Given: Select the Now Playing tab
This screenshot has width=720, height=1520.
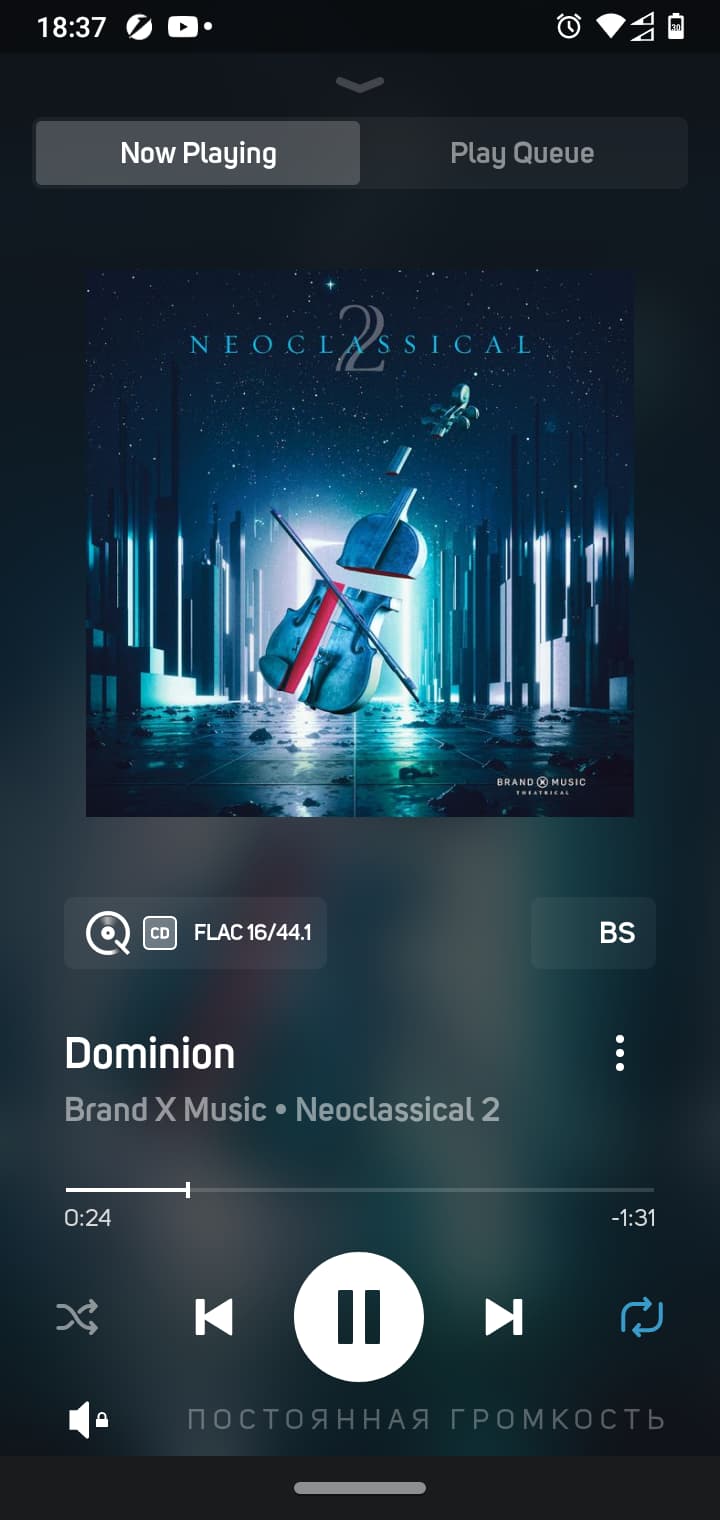Looking at the screenshot, I should click(198, 153).
